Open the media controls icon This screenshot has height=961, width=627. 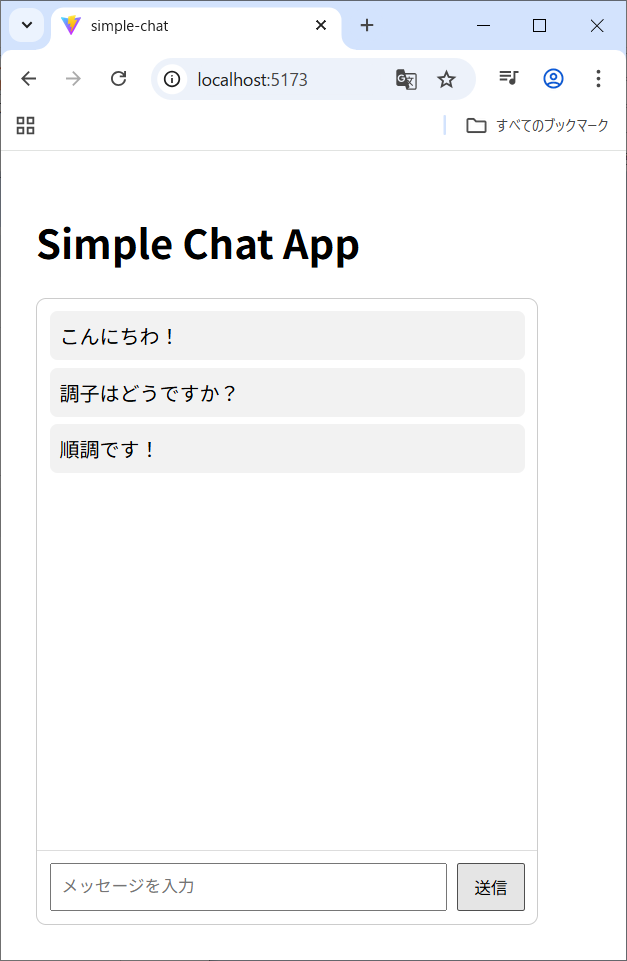point(509,79)
